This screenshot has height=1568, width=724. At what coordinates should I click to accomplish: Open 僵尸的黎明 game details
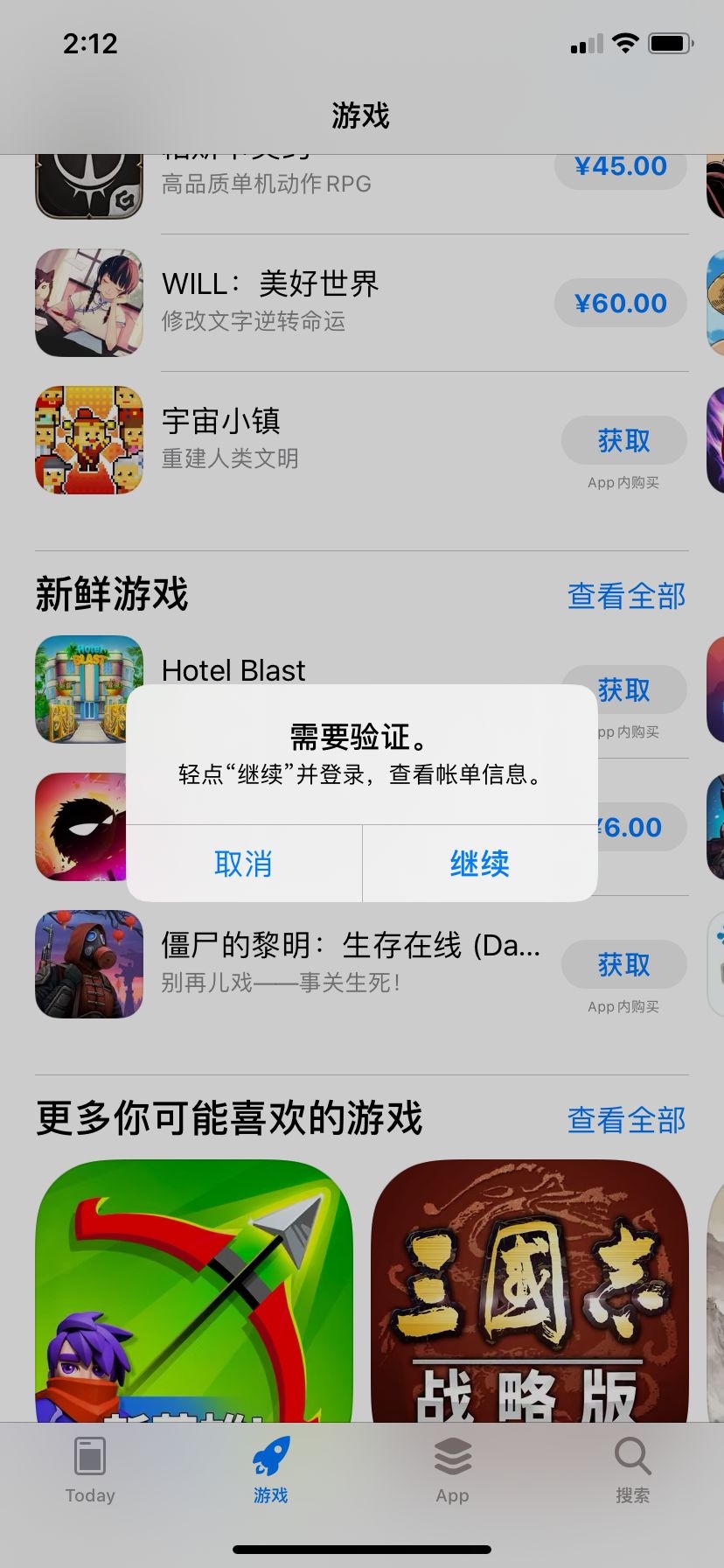[350, 962]
